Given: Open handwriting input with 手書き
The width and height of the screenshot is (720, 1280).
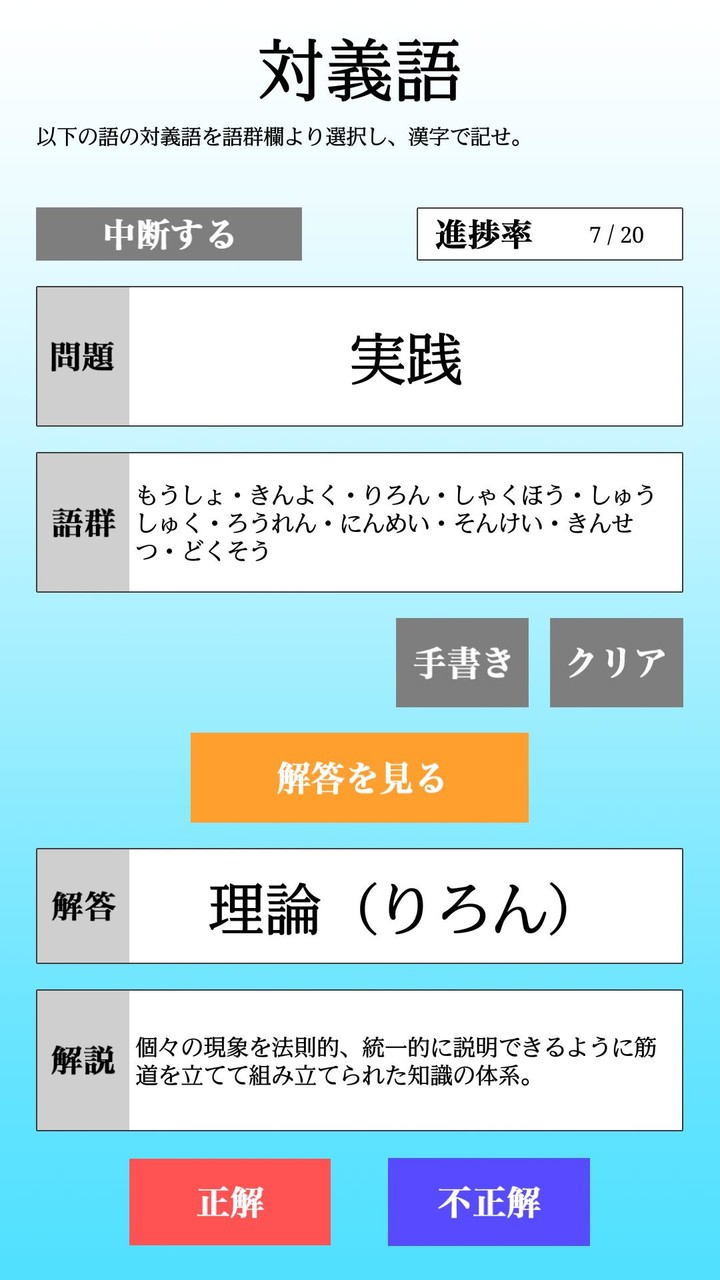Looking at the screenshot, I should [x=462, y=662].
